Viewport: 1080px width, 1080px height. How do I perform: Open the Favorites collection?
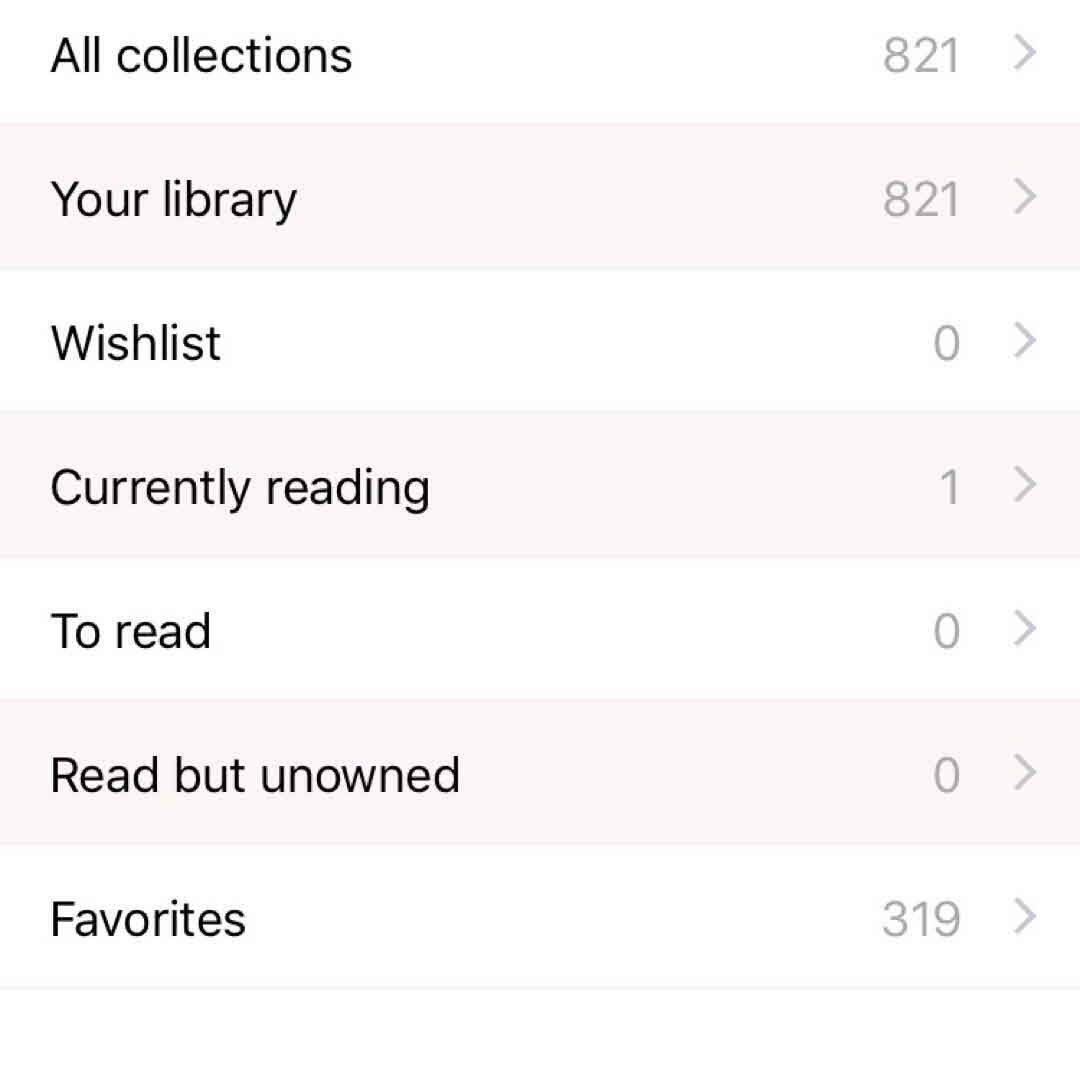pyautogui.click(x=540, y=919)
